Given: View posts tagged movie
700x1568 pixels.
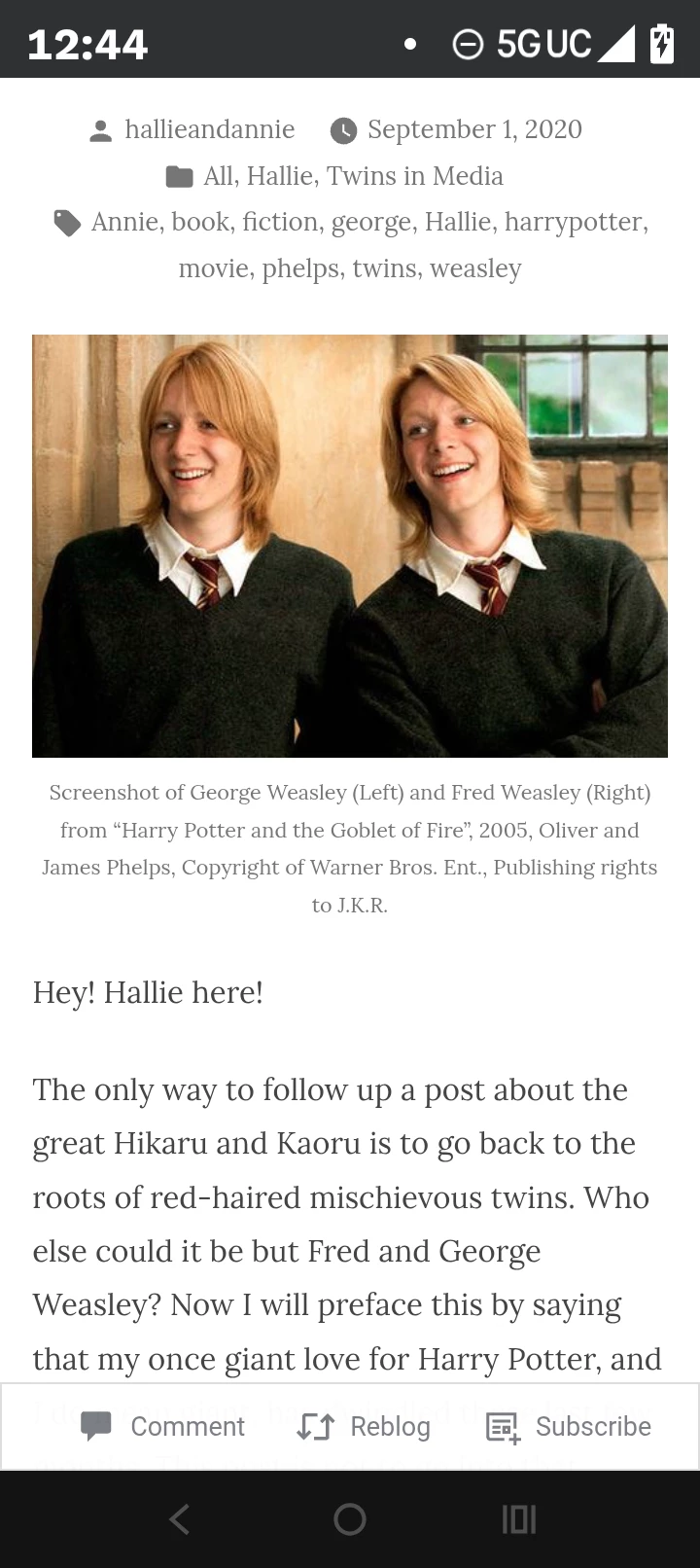Looking at the screenshot, I should [x=214, y=268].
